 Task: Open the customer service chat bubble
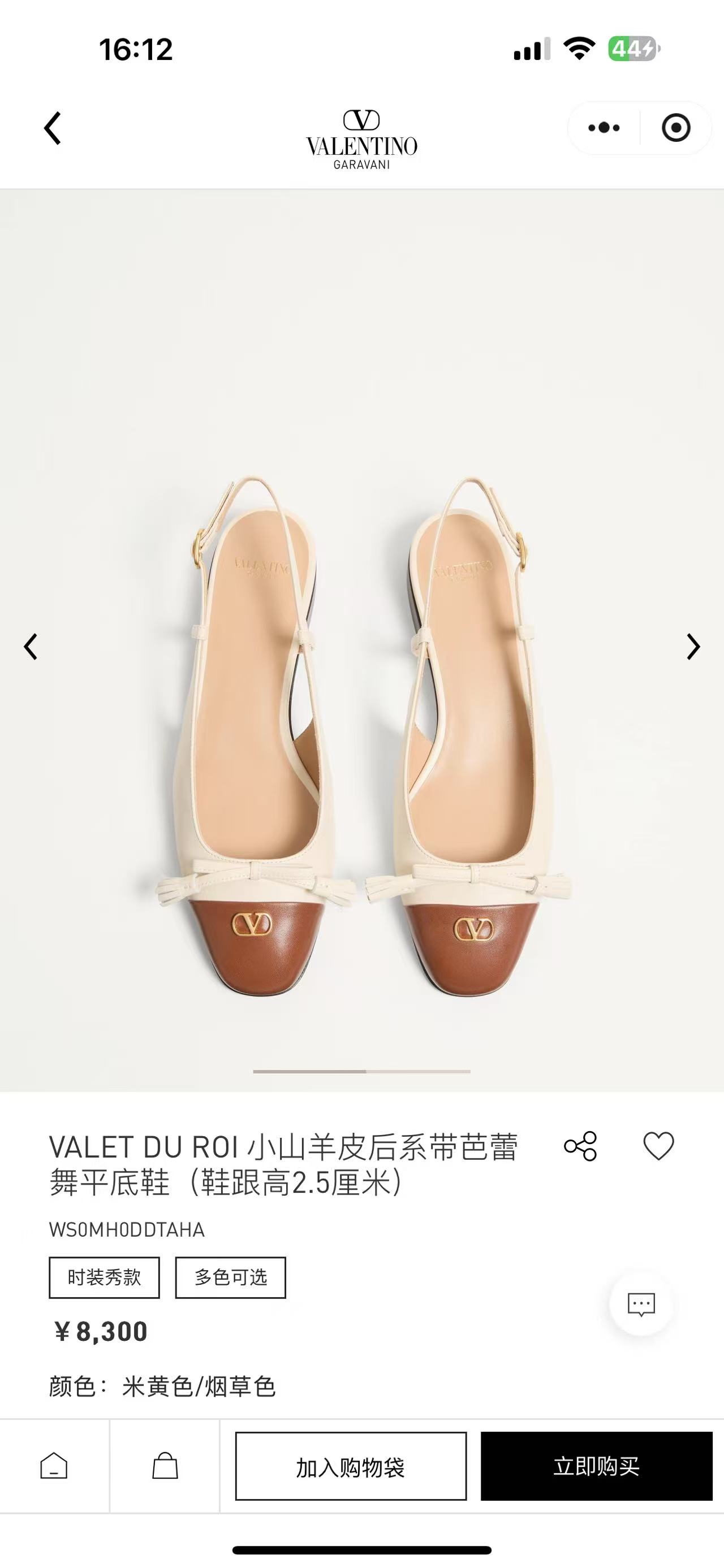641,1304
